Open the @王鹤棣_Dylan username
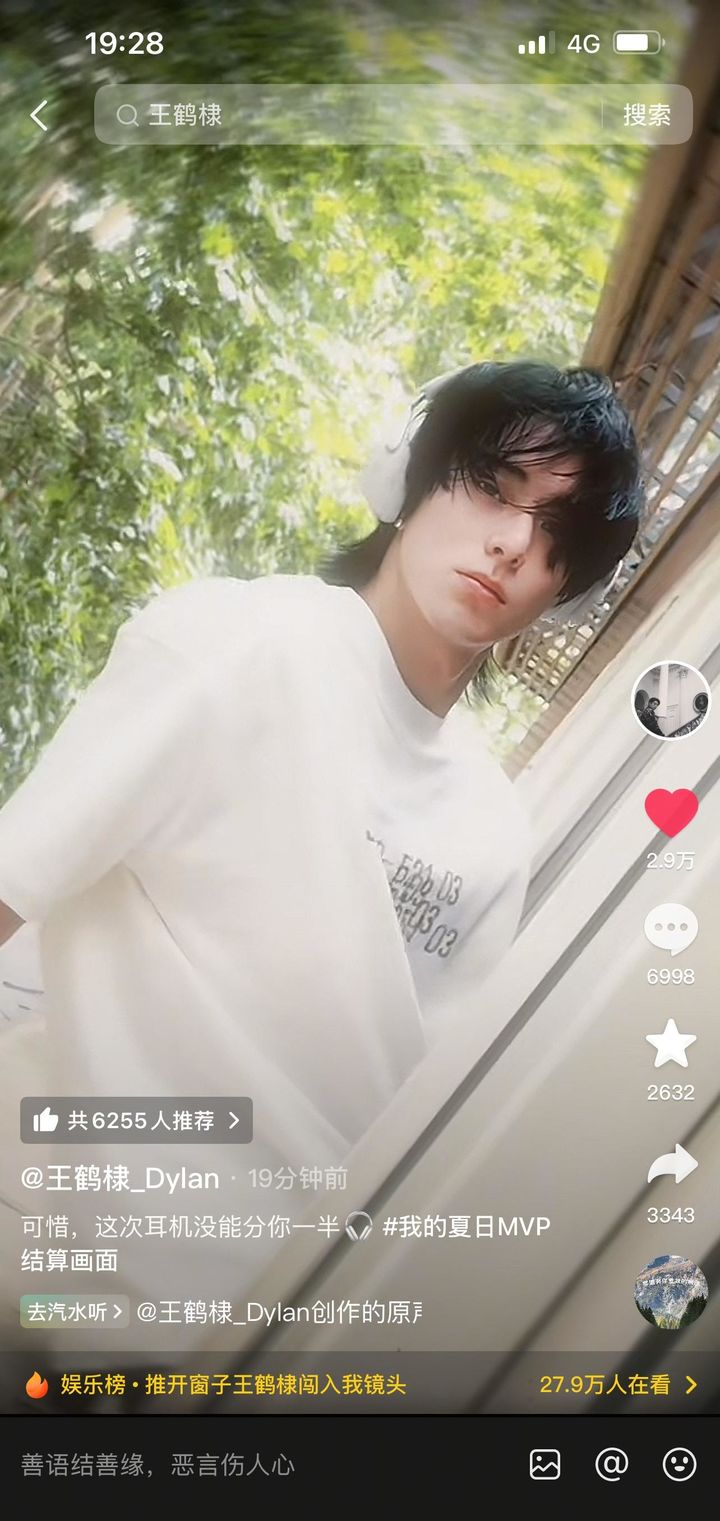720x1521 pixels. click(x=120, y=1179)
